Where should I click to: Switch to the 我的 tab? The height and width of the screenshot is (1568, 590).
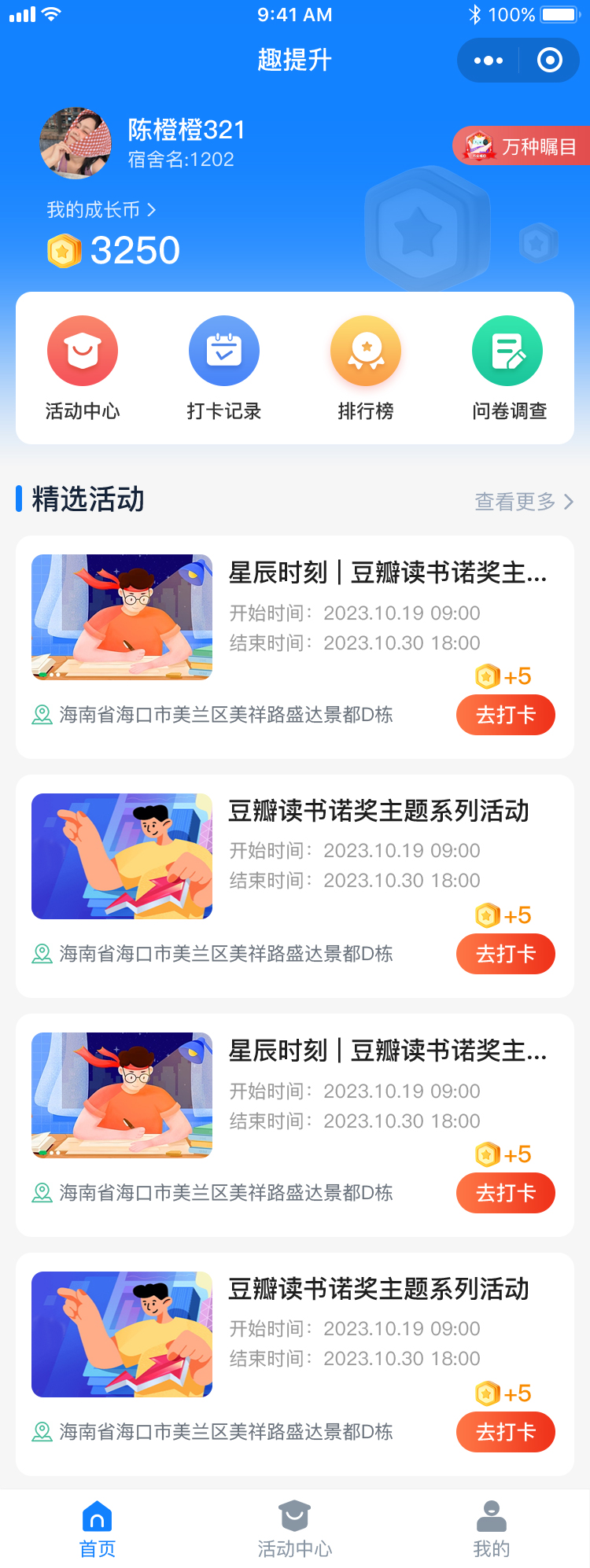(492, 1529)
